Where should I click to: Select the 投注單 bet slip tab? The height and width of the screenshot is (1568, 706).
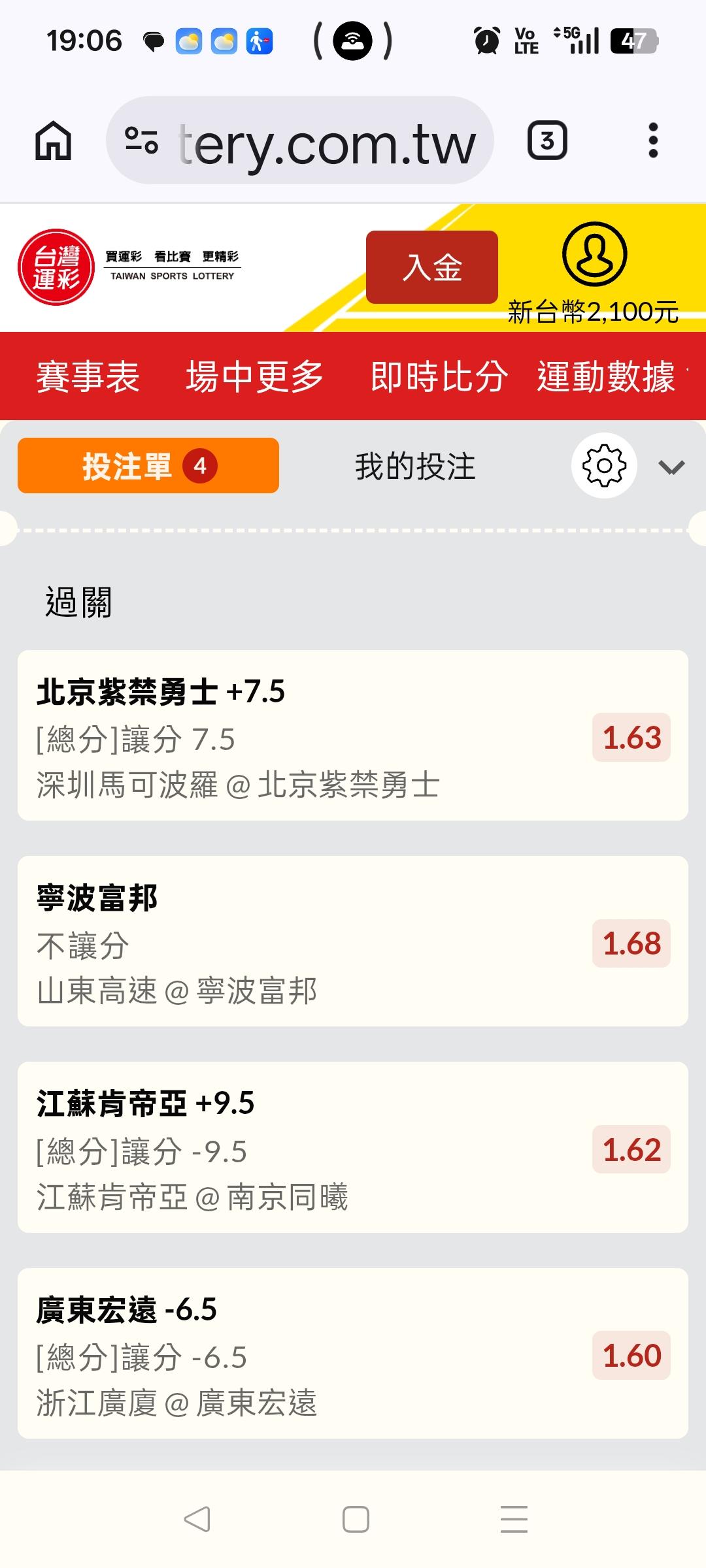point(148,466)
